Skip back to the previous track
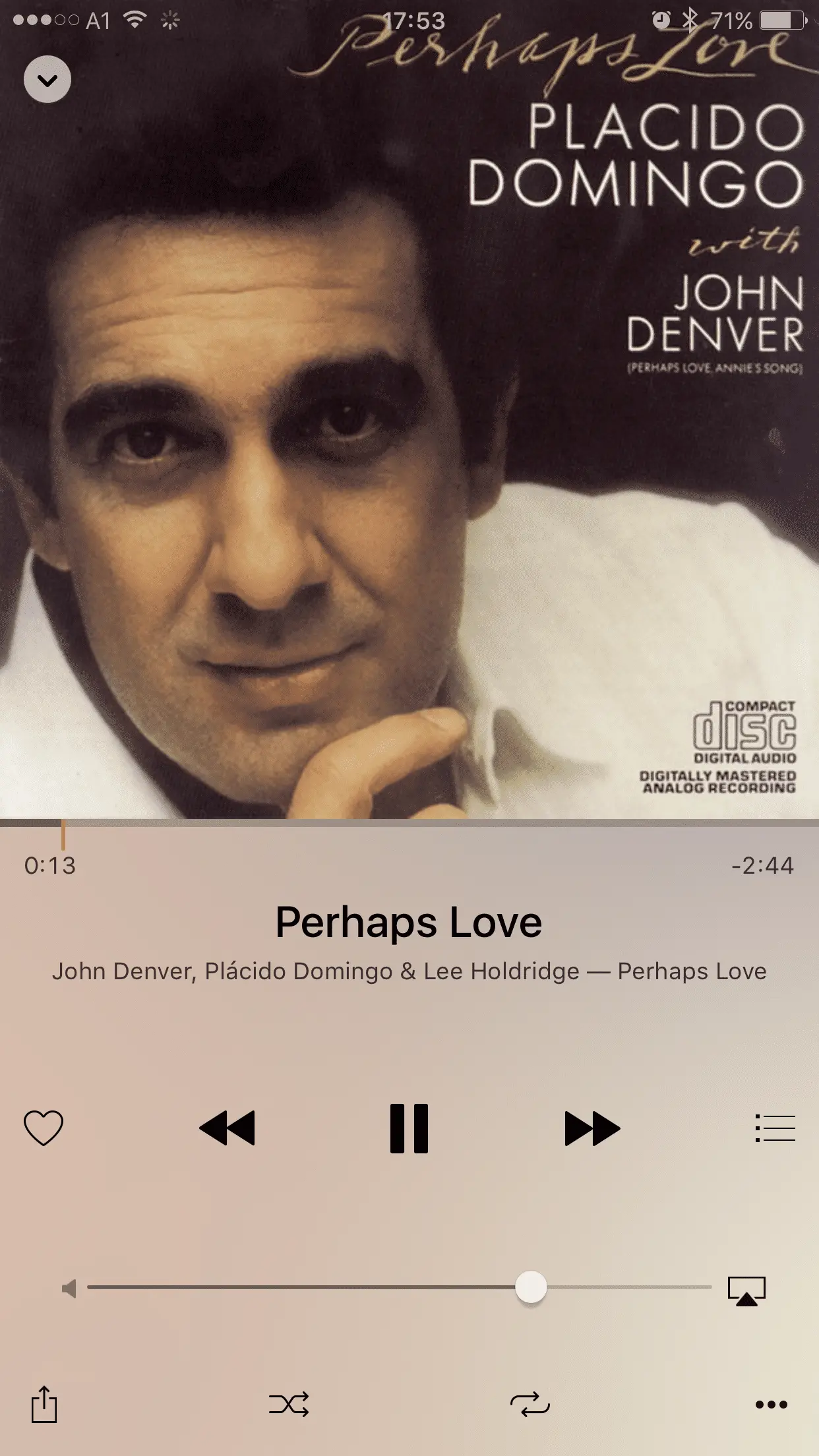The image size is (819, 1456). [x=227, y=1128]
